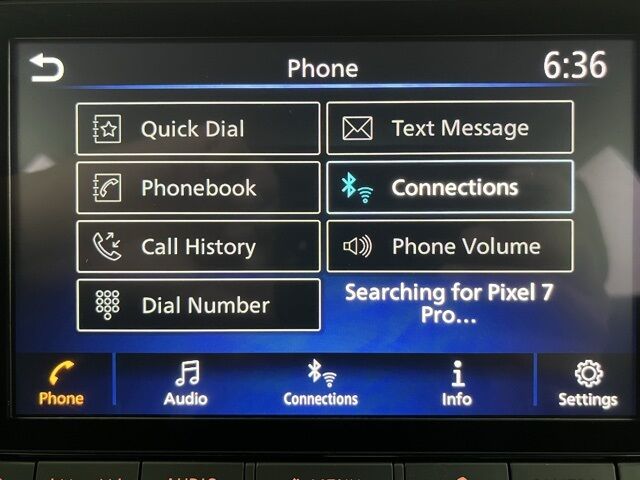Open the Phonebook

click(198, 188)
